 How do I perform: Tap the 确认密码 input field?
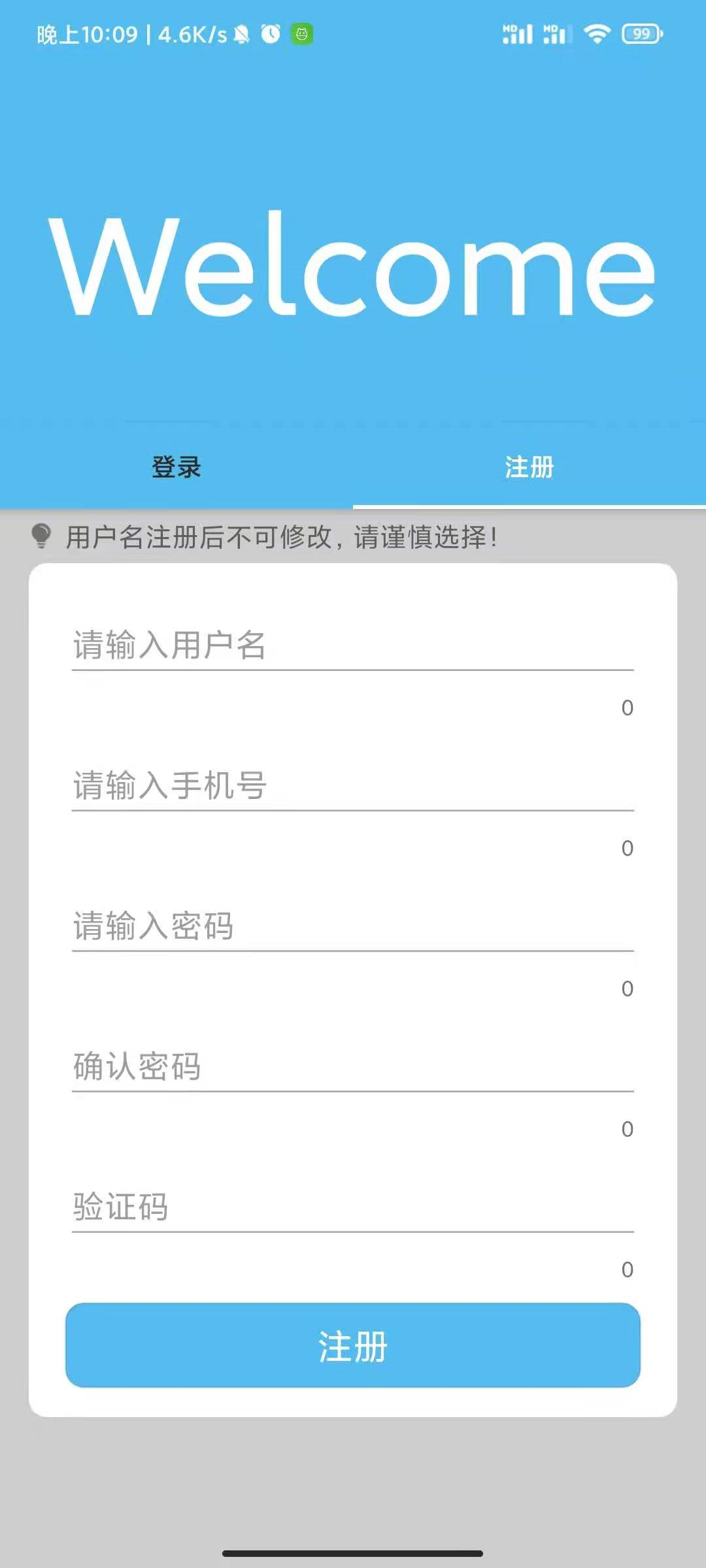(x=353, y=1067)
